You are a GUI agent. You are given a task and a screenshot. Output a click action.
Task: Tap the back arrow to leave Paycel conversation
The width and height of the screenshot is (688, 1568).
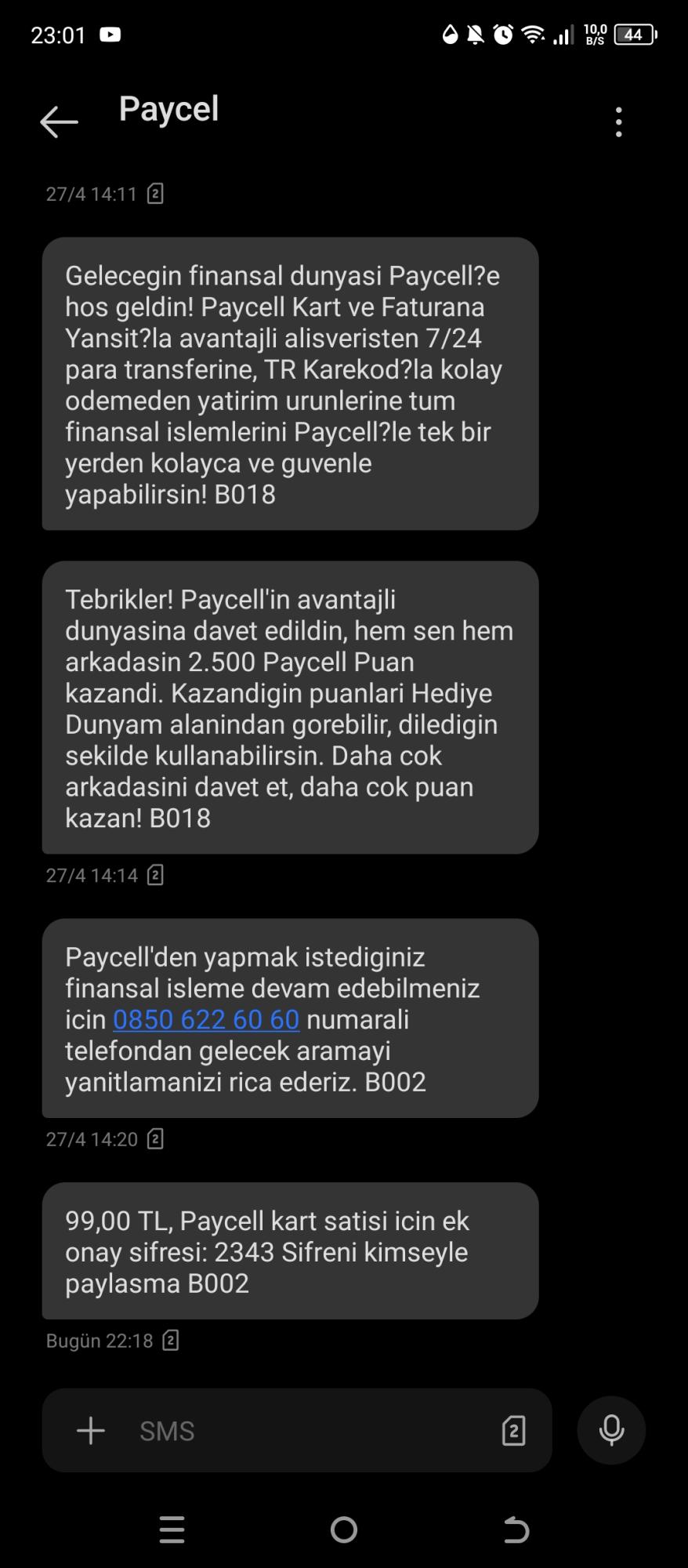point(60,119)
